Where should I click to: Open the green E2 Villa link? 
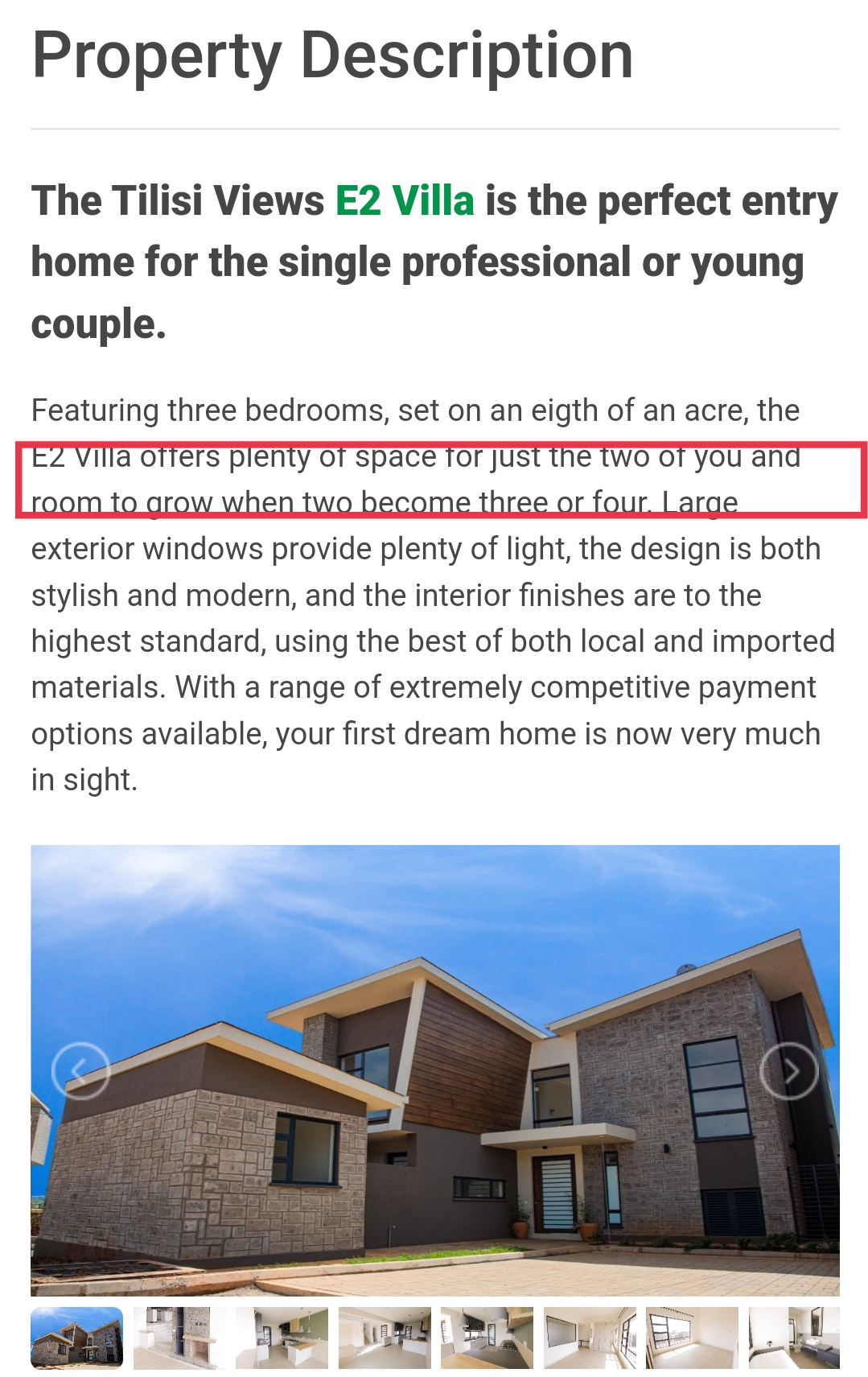tap(404, 200)
